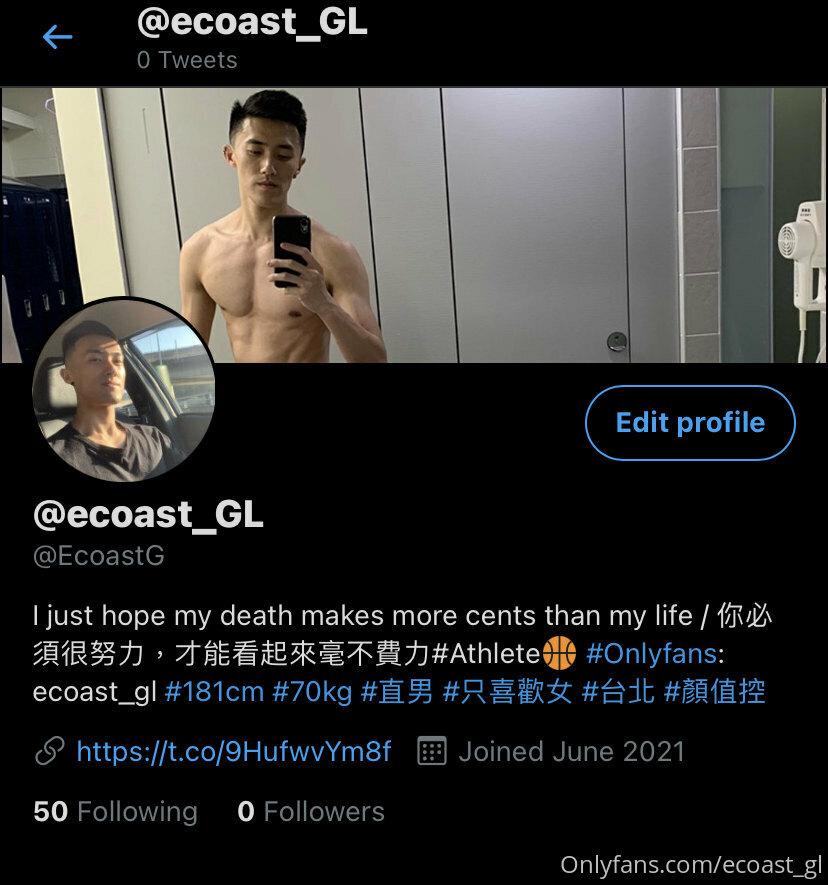Open the #只喜歡女 hashtag
Image resolution: width=828 pixels, height=885 pixels.
507,691
